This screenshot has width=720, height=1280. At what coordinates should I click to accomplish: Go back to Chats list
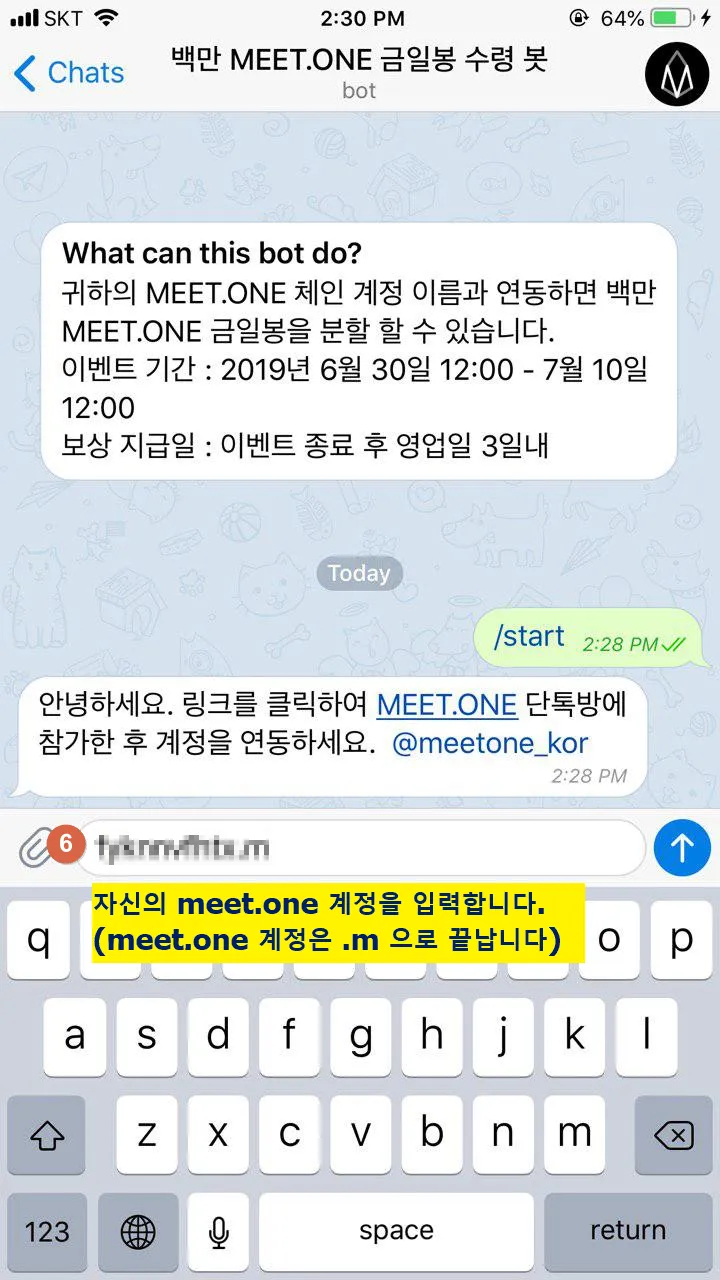point(69,73)
